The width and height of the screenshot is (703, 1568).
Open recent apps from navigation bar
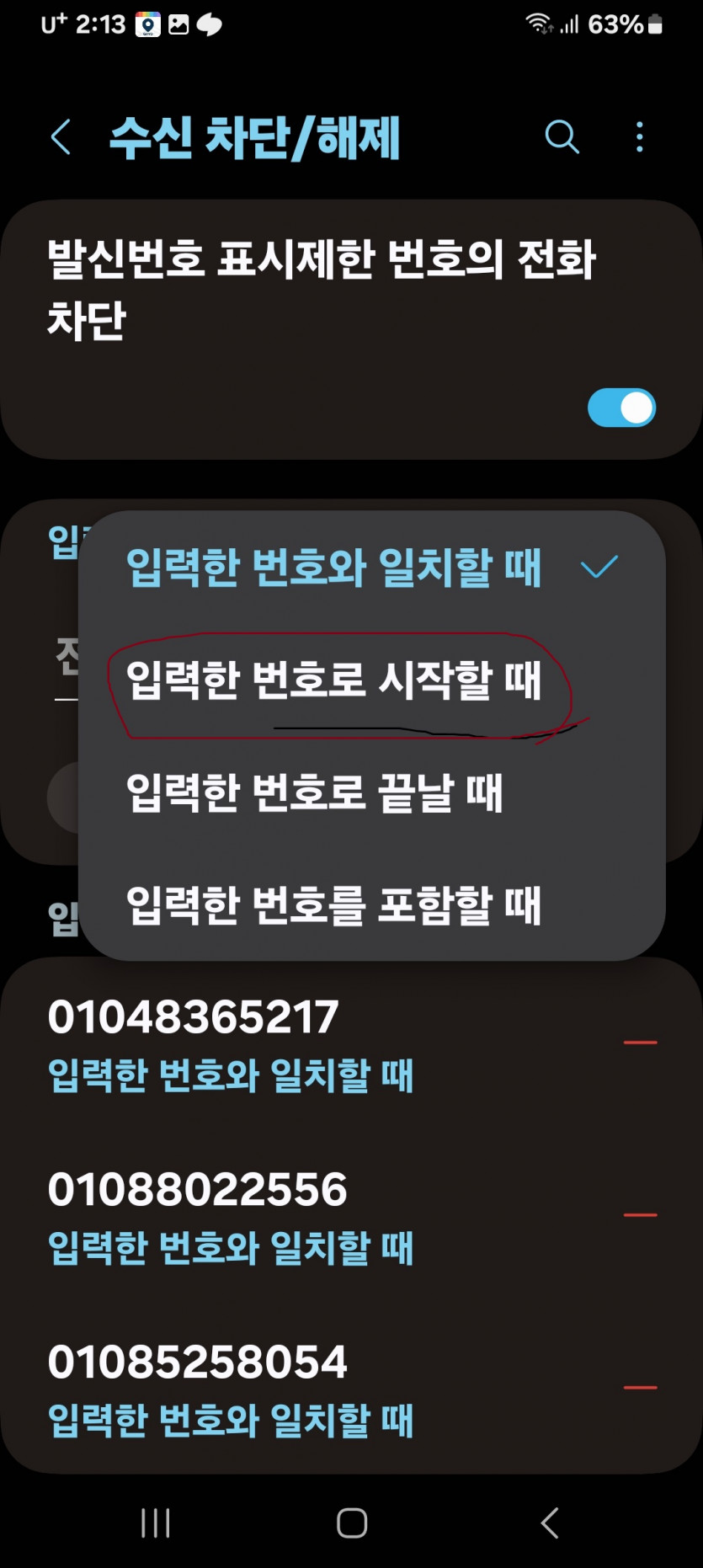point(156,1523)
